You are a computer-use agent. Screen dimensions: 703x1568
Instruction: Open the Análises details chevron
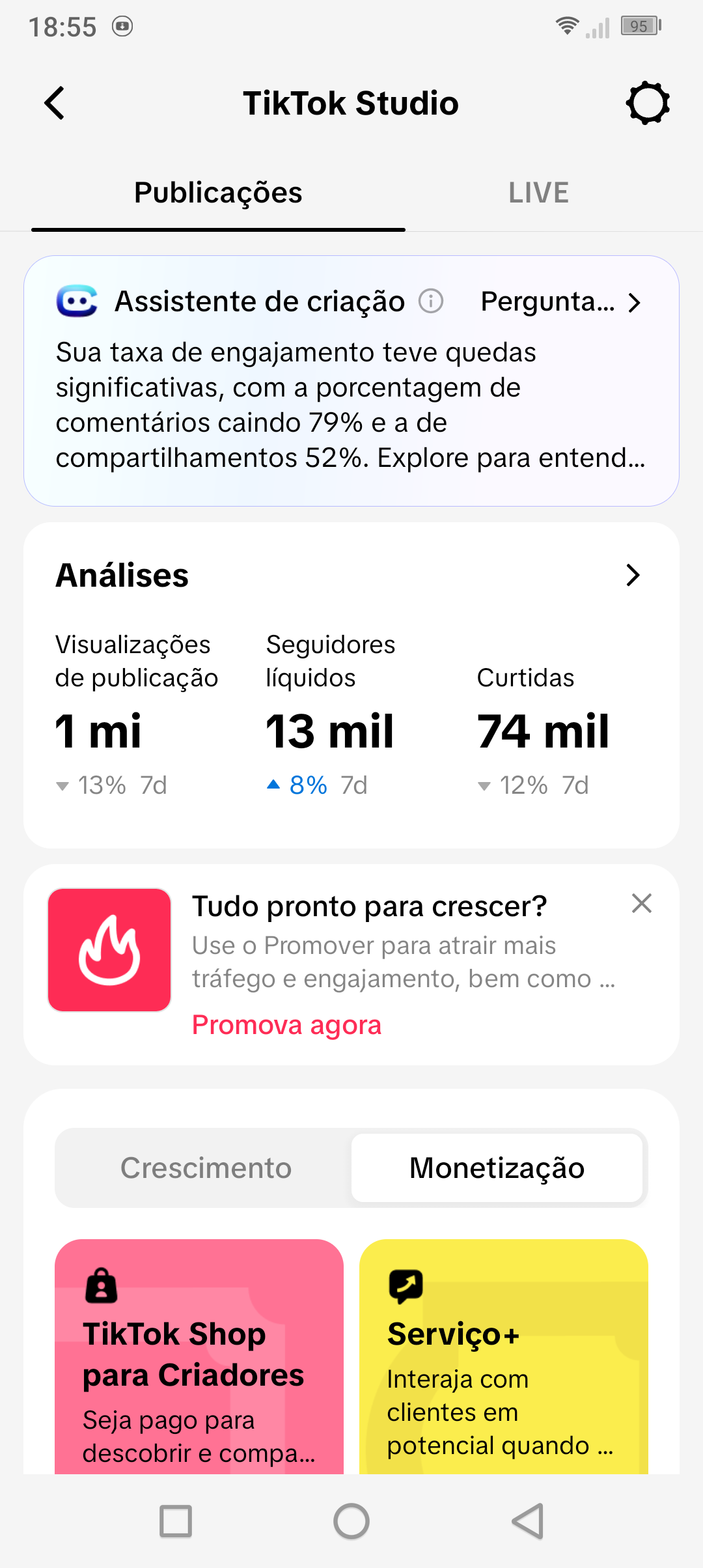(x=632, y=575)
